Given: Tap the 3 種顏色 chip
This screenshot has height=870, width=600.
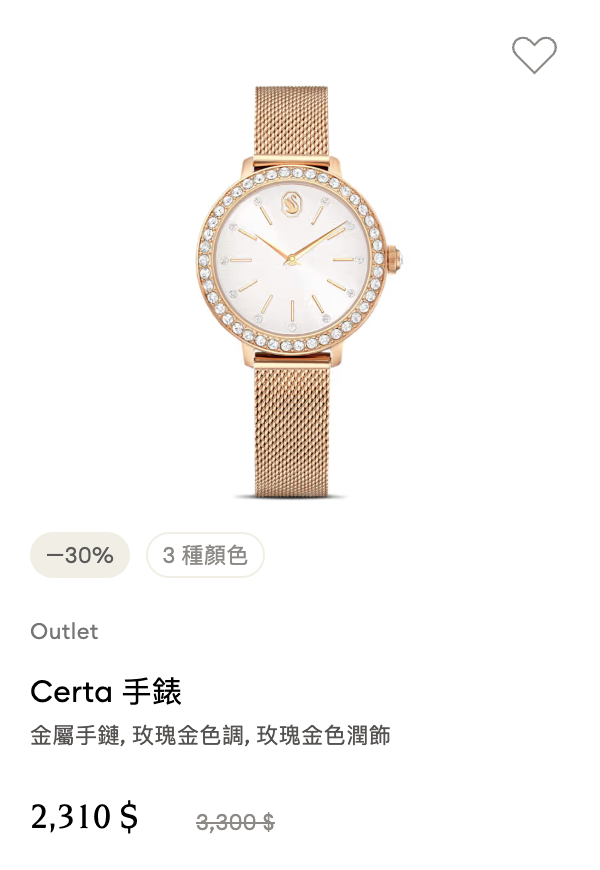Looking at the screenshot, I should pyautogui.click(x=205, y=555).
